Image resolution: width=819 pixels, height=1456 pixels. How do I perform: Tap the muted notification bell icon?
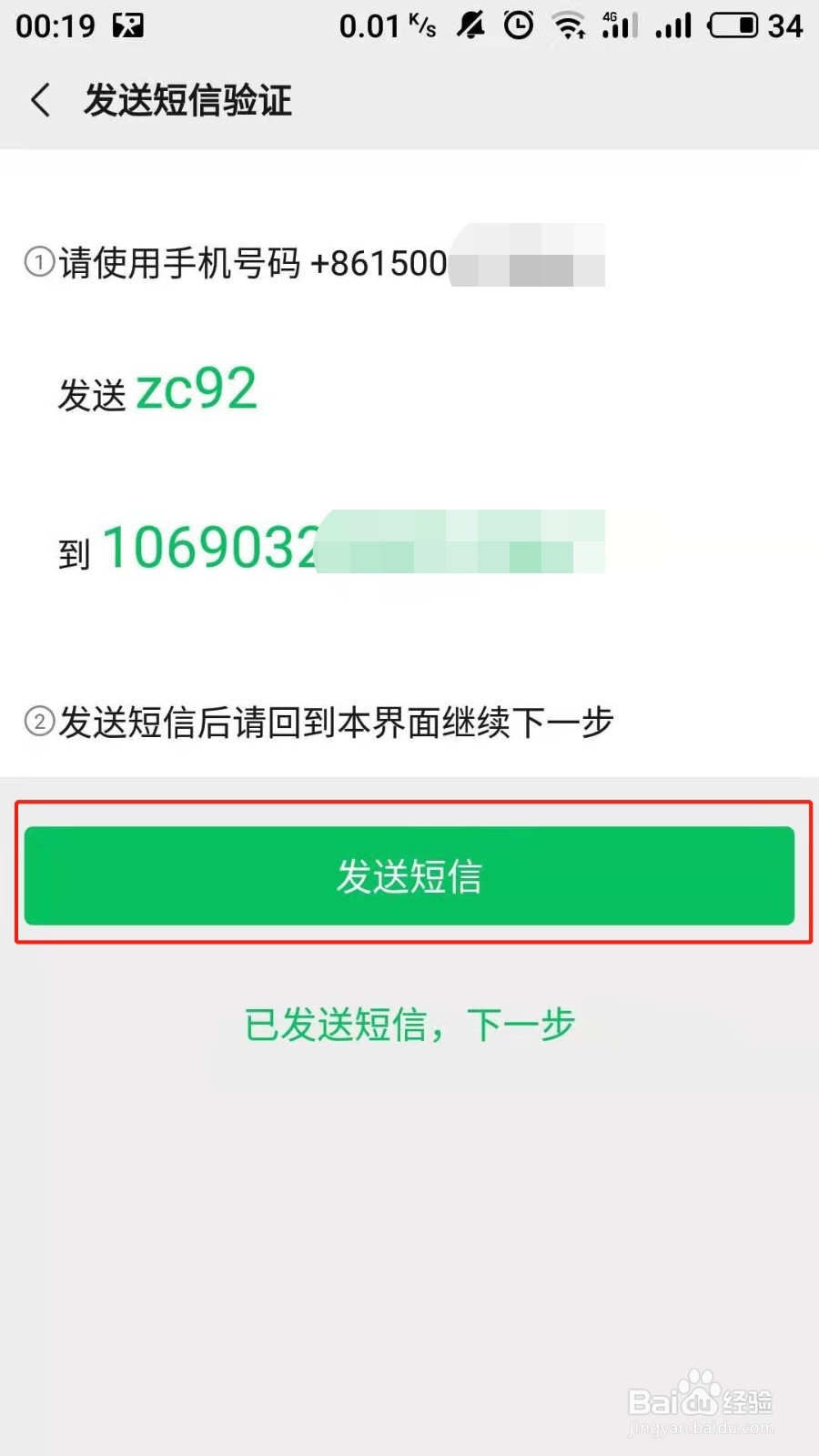[470, 25]
